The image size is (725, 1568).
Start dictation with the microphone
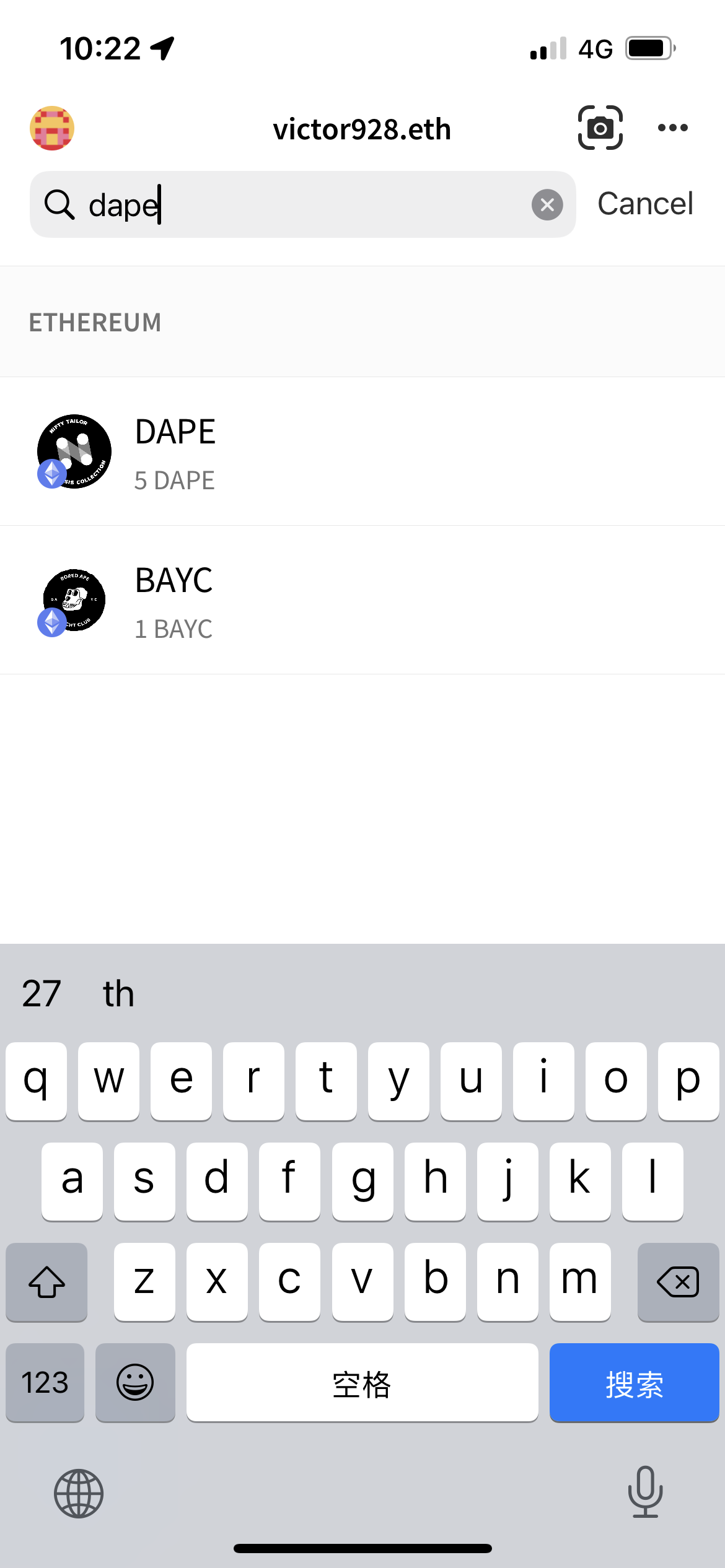645,1492
